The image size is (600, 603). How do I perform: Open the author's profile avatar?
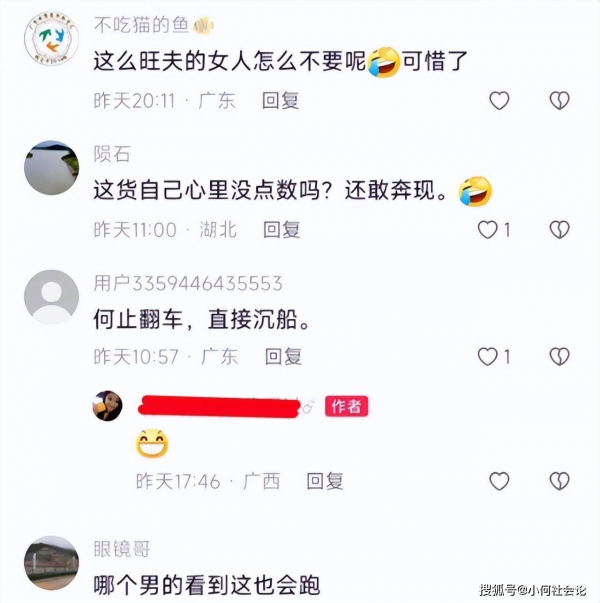coord(108,406)
